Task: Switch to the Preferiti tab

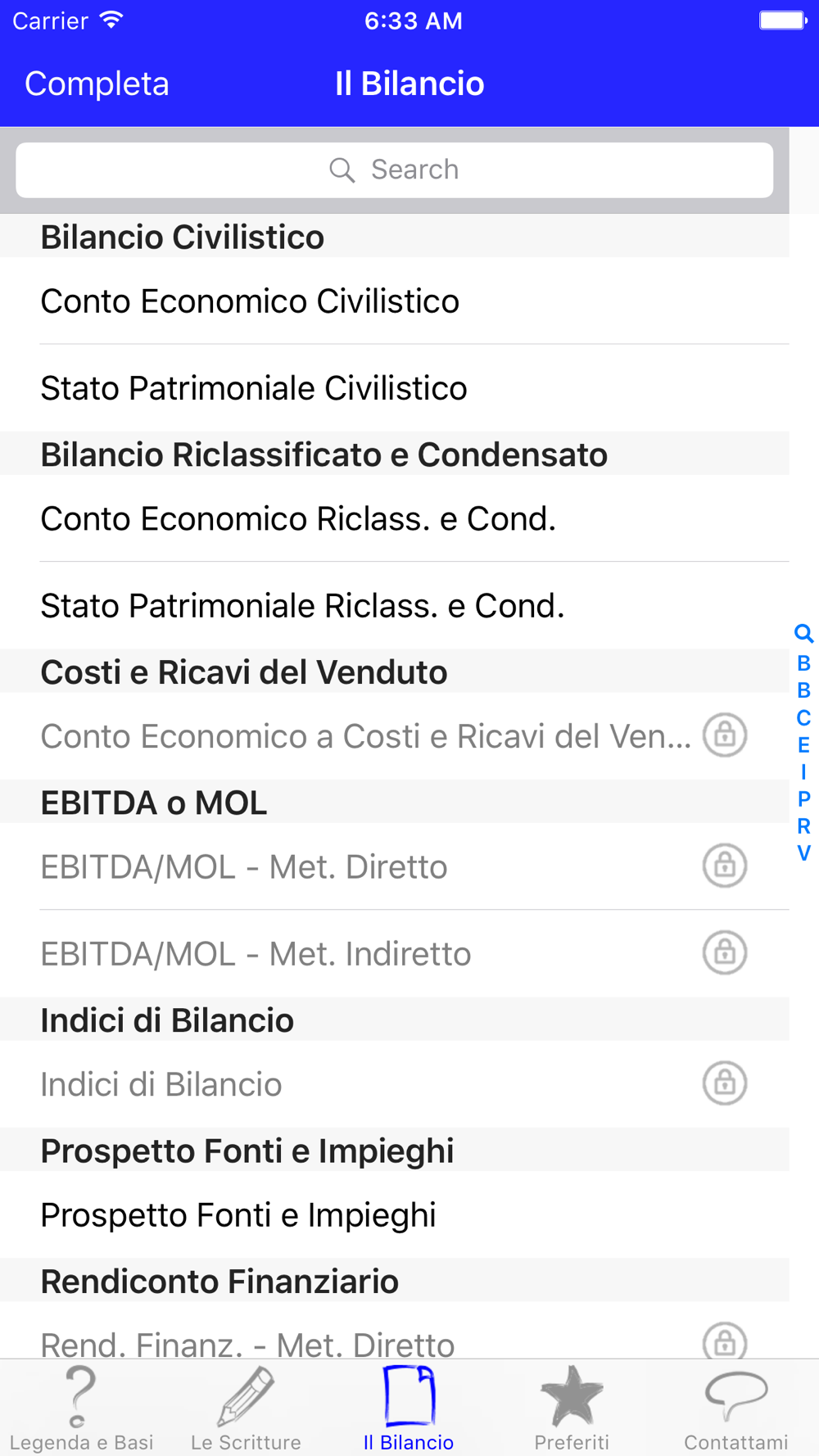Action: click(x=572, y=1409)
